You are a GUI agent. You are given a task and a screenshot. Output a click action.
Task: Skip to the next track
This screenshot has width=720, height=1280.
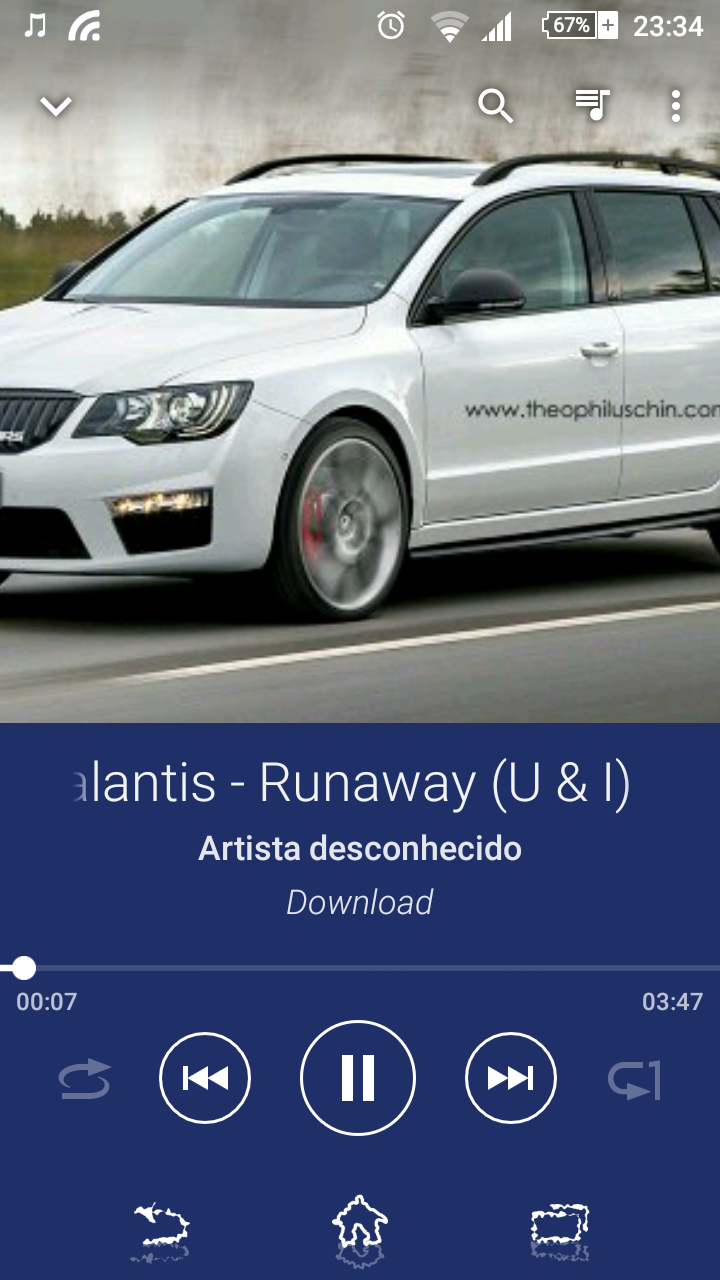coord(511,1078)
